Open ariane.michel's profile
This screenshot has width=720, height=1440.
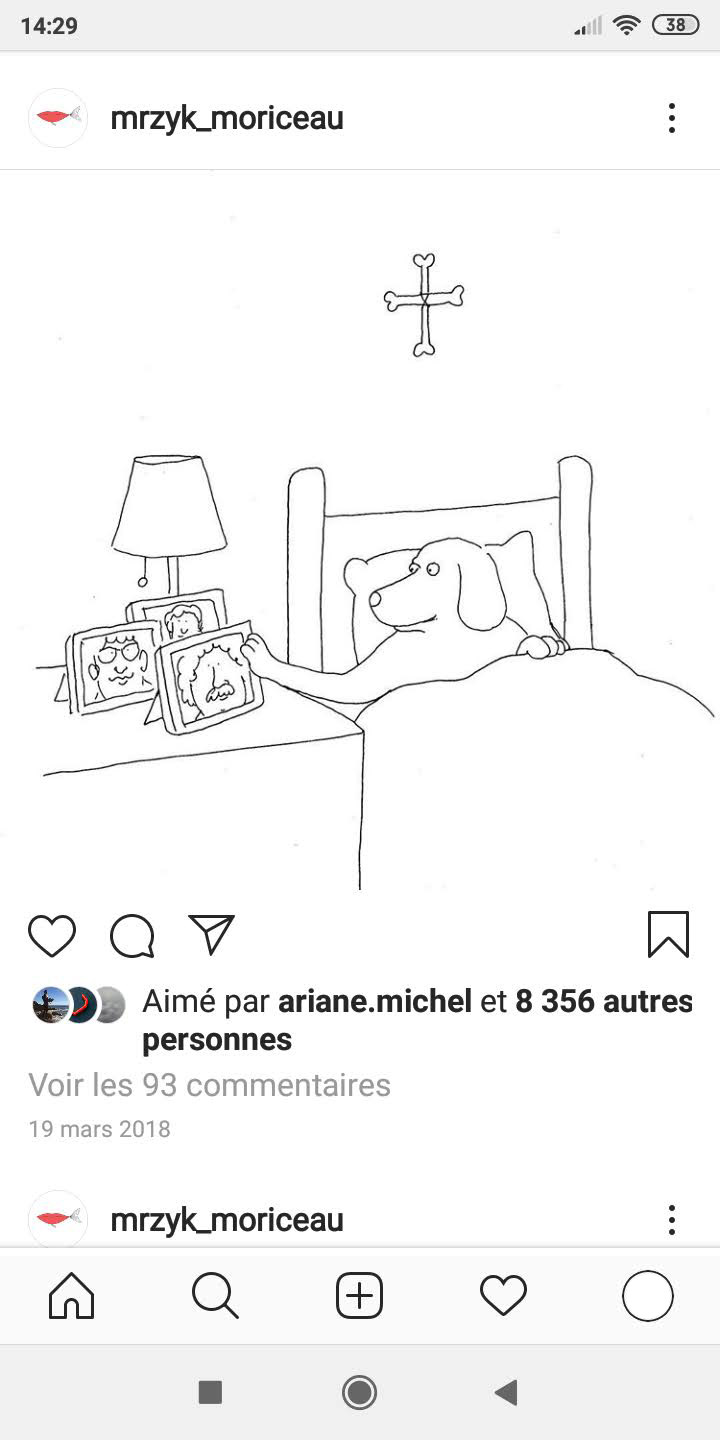(x=375, y=1001)
